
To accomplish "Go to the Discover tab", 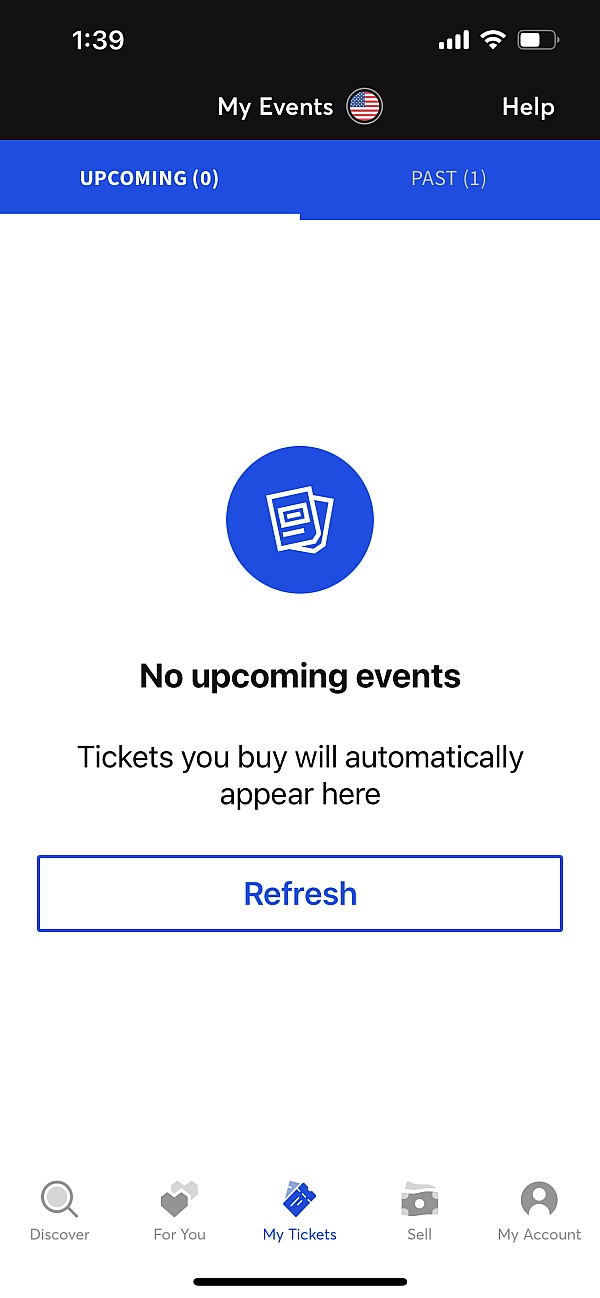I will tap(60, 1211).
